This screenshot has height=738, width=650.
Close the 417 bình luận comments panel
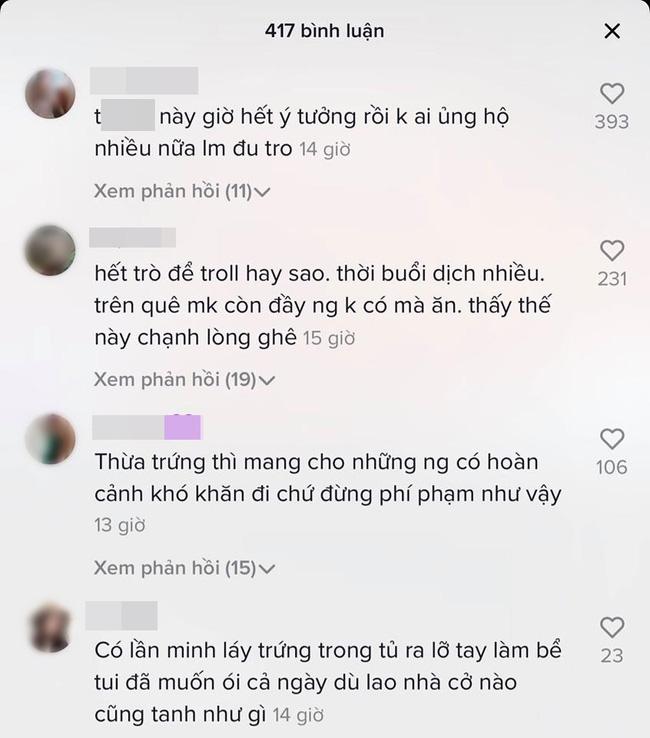tap(612, 31)
